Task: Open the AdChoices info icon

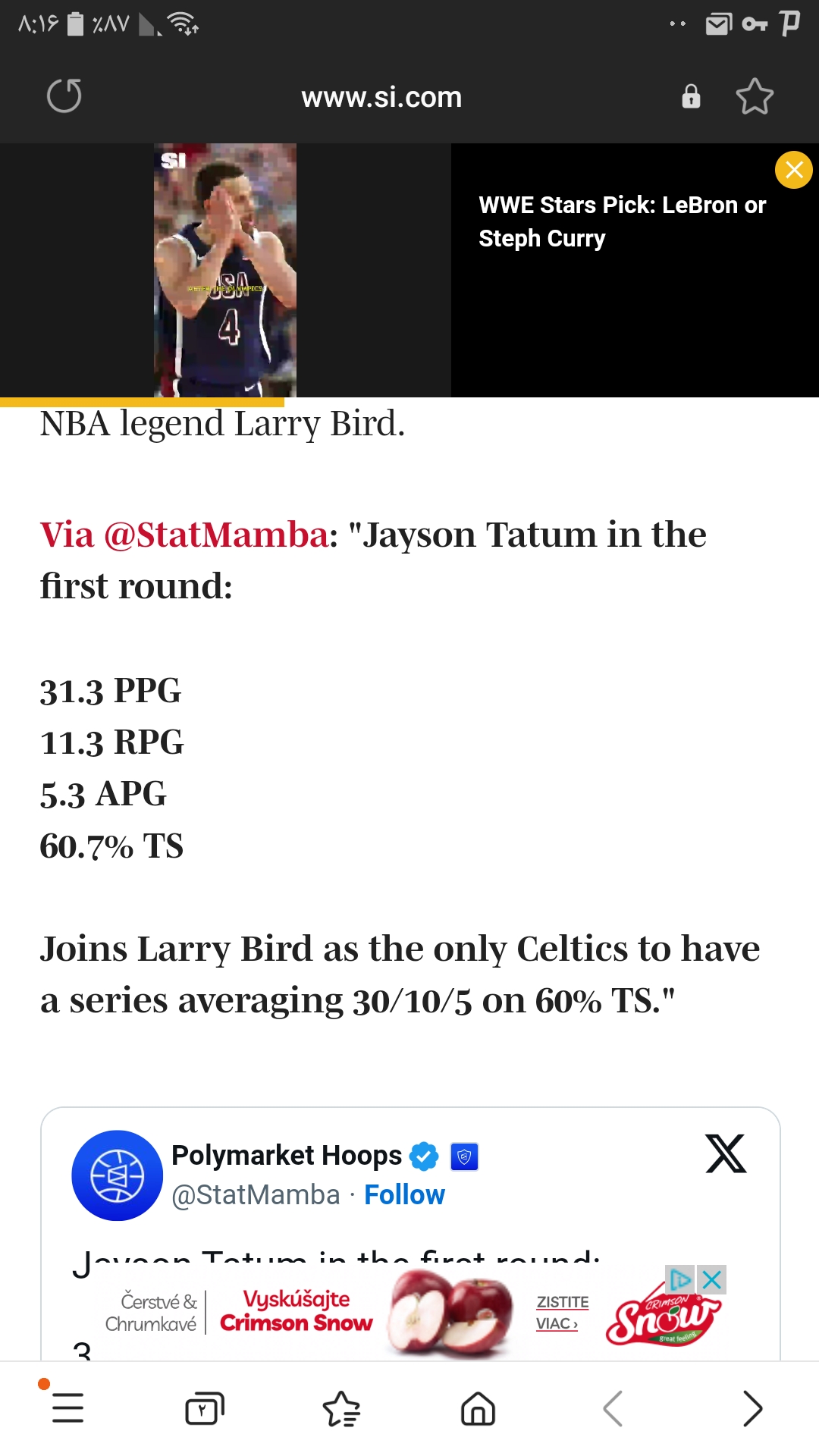Action: click(680, 1280)
